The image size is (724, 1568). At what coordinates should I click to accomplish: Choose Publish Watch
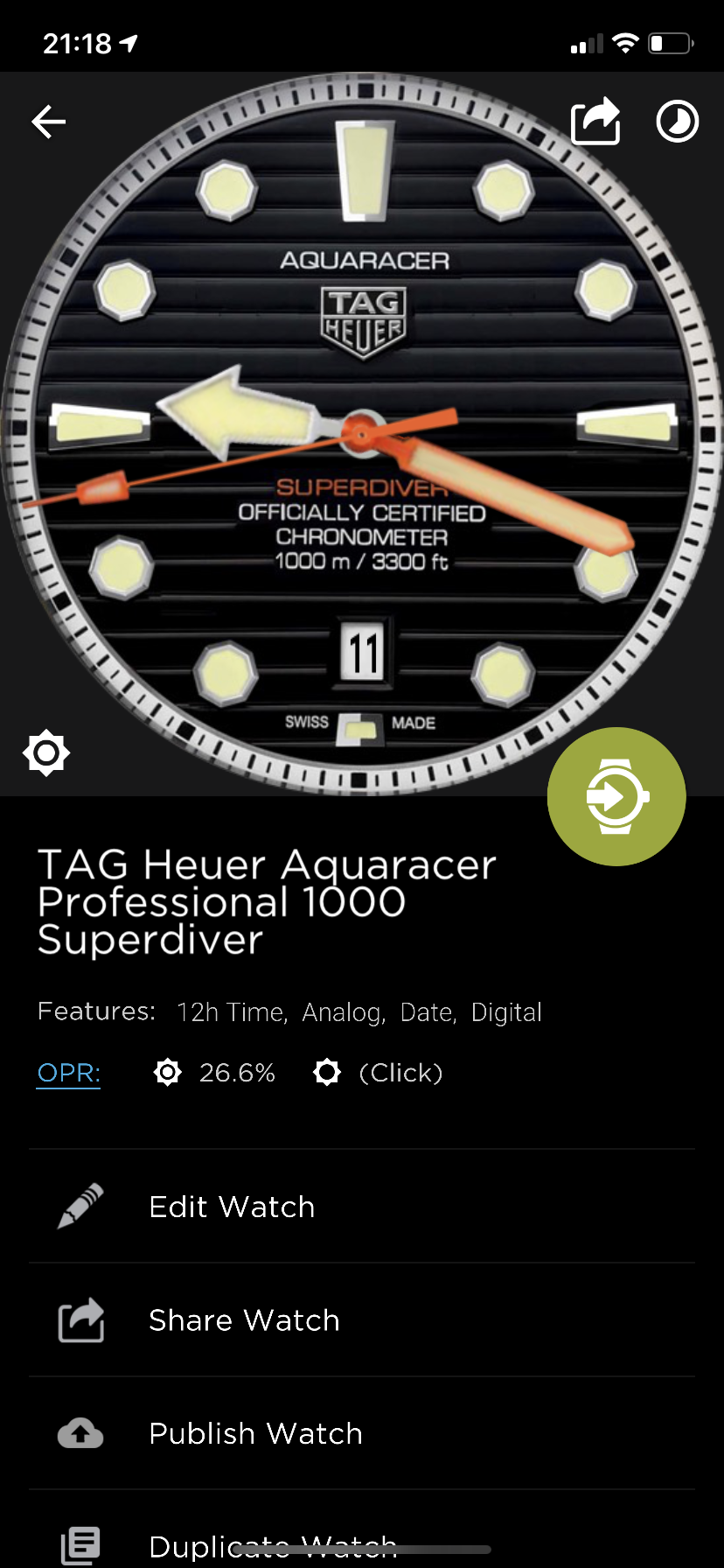(x=362, y=1433)
